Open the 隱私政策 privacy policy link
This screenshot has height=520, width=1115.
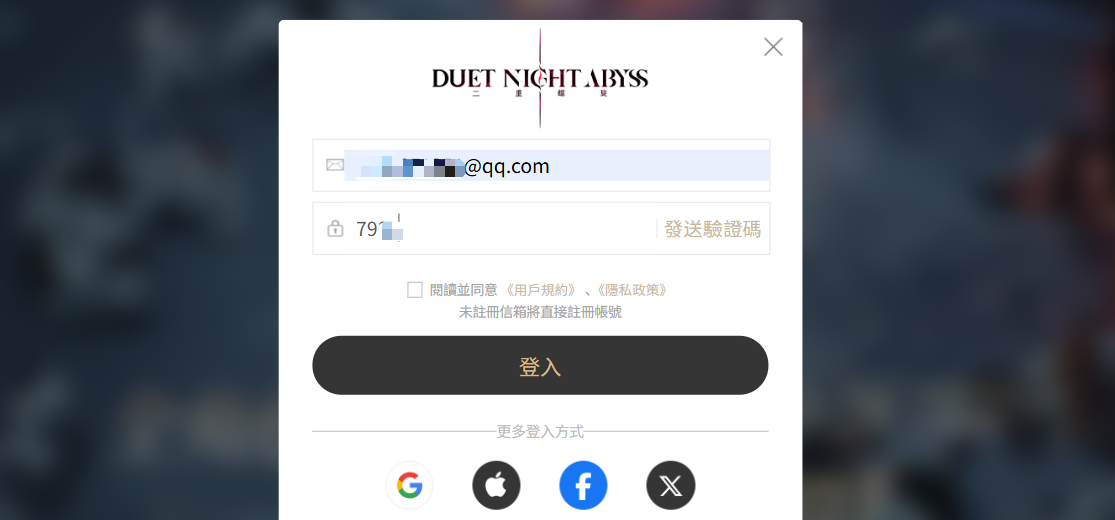click(x=631, y=290)
